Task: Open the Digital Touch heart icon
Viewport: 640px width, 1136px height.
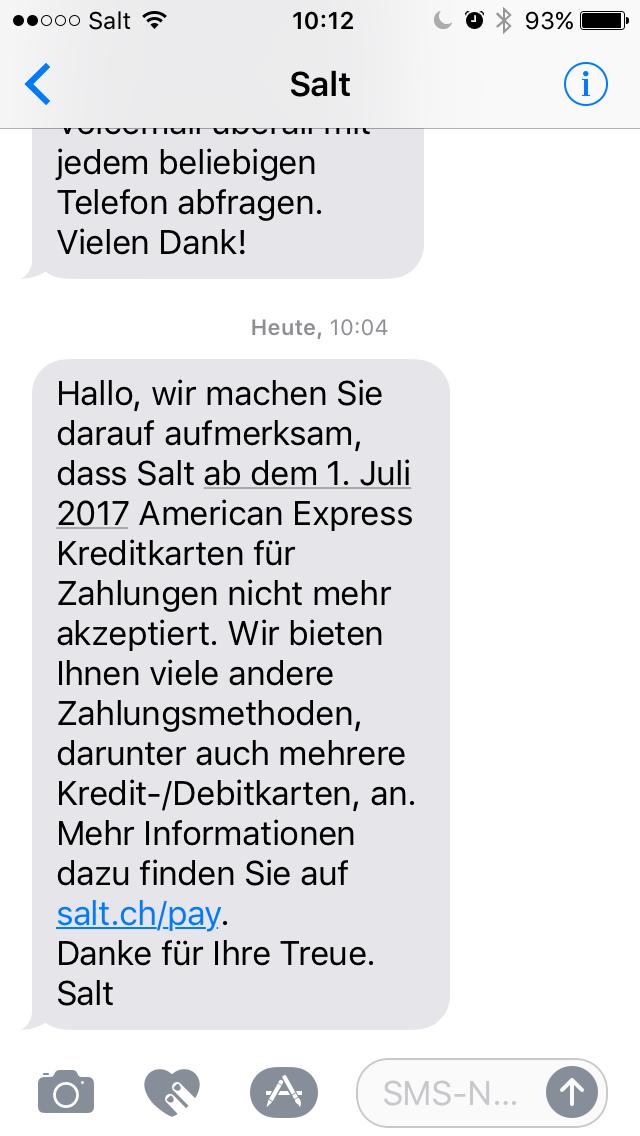Action: click(x=172, y=1092)
